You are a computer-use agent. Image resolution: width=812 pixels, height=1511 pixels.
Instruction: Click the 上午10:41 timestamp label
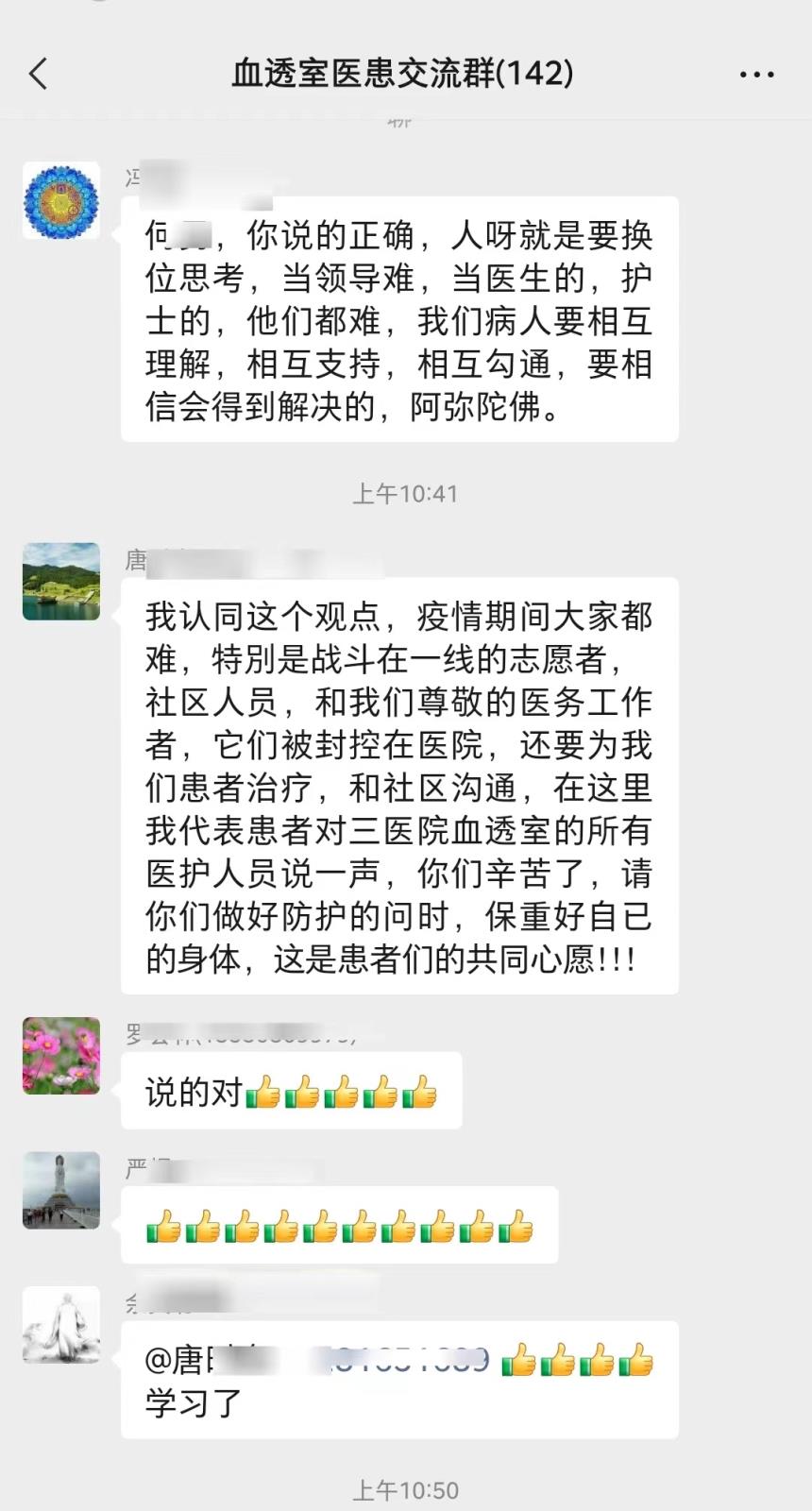click(x=406, y=492)
